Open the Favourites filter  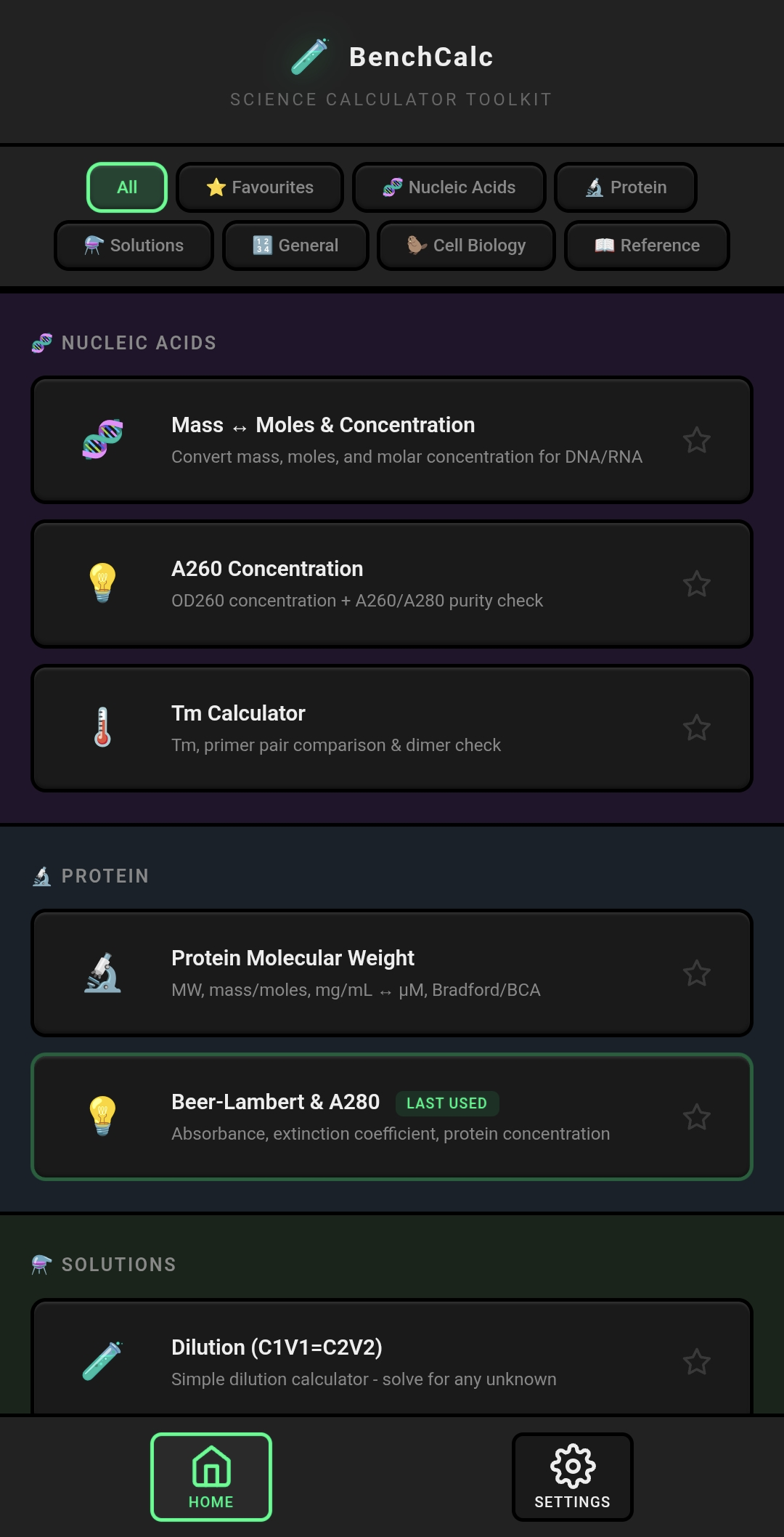(259, 187)
